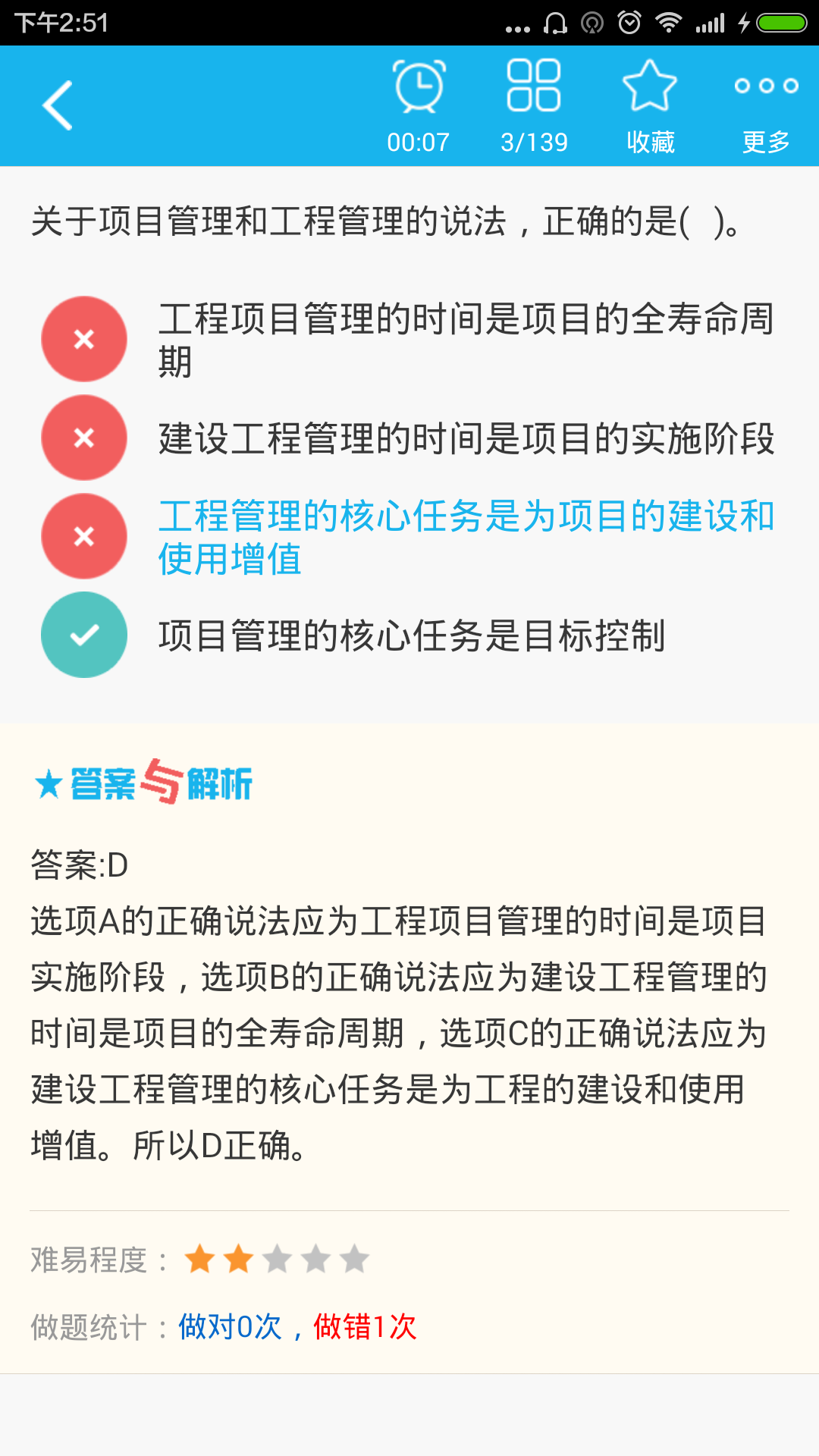Select option 工程项目管理的时间是项目的全寿命周期
Screen dimensions: 819x1456
409,339
